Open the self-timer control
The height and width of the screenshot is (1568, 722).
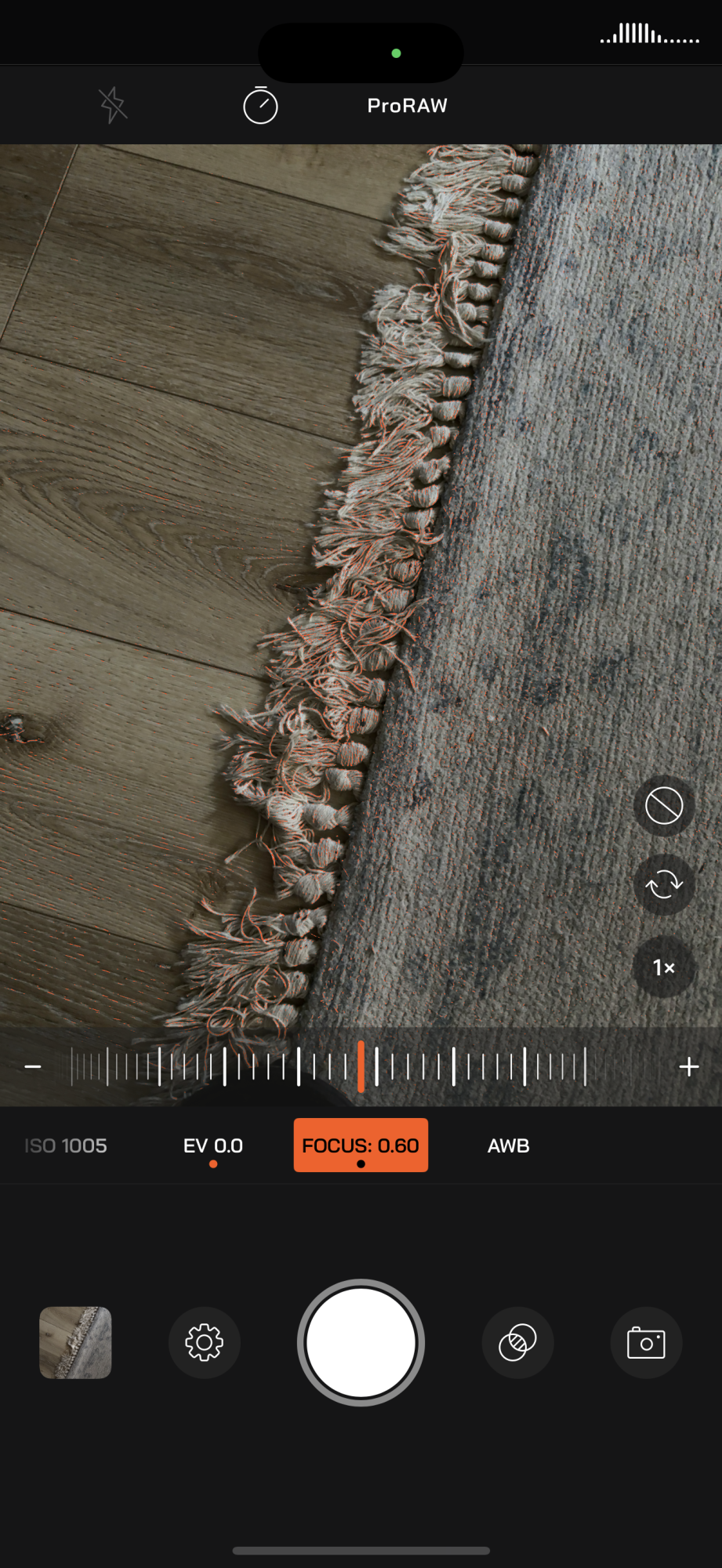260,106
